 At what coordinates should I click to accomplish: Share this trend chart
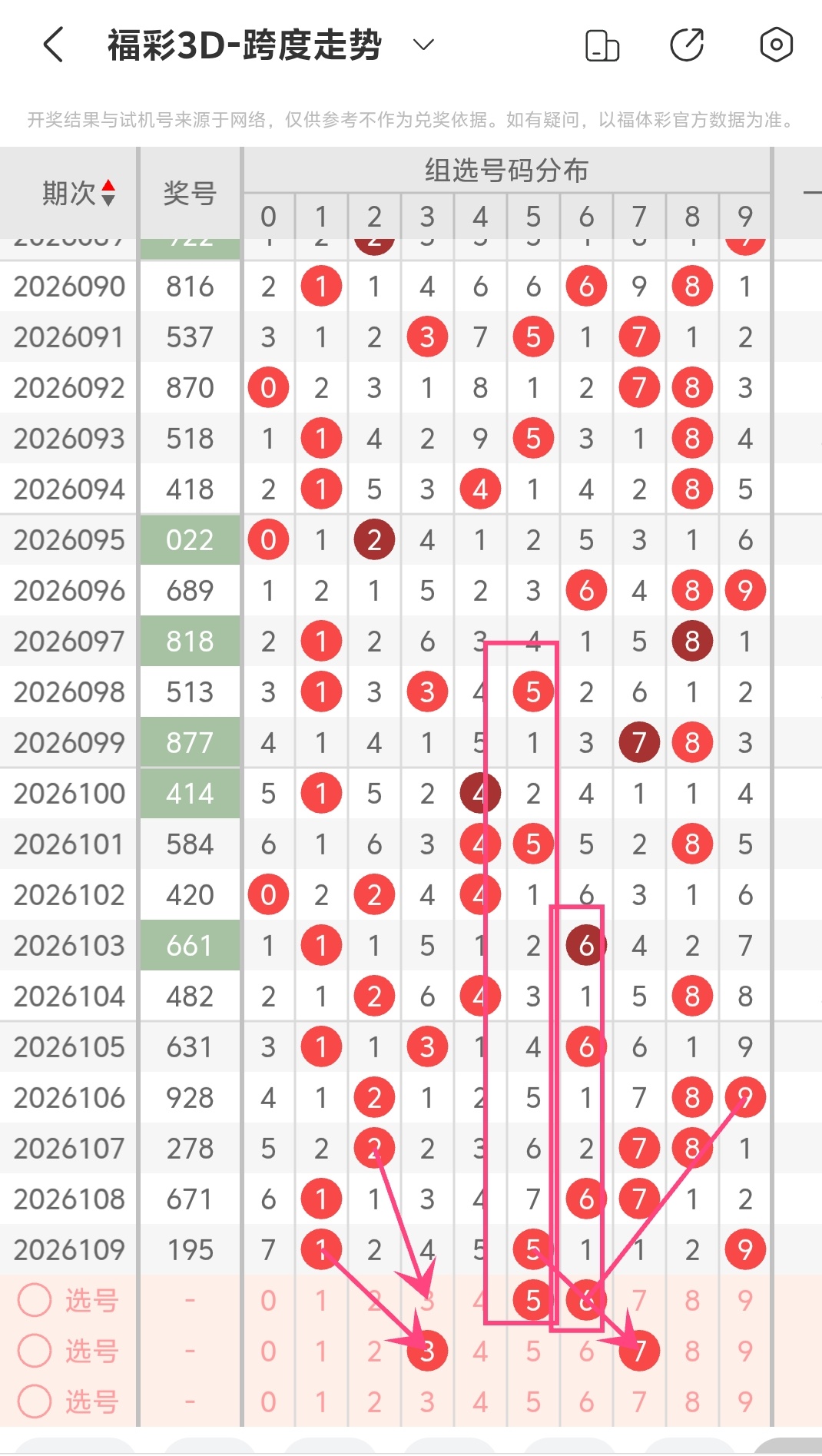[x=687, y=45]
